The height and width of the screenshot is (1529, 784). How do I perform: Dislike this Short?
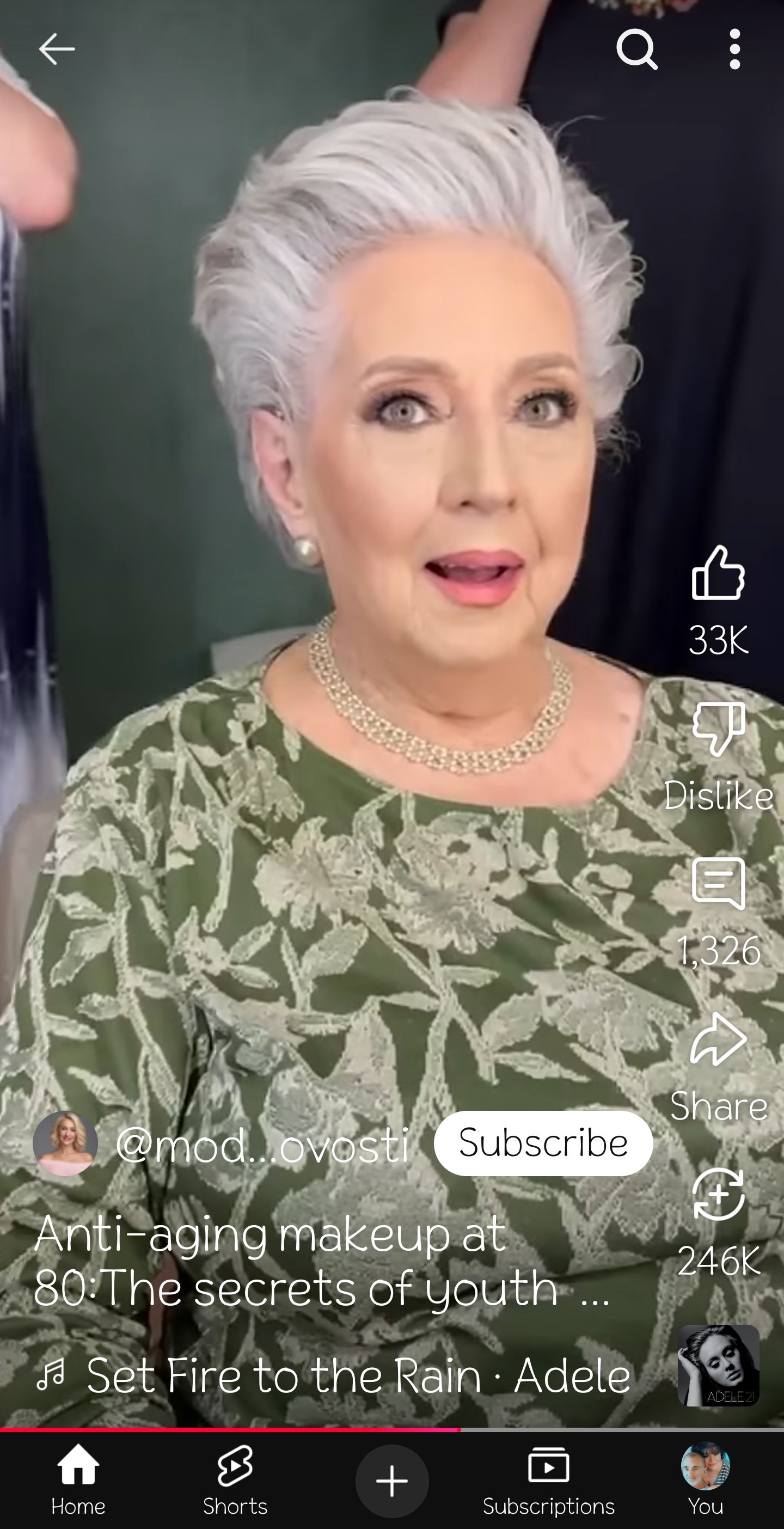718,729
